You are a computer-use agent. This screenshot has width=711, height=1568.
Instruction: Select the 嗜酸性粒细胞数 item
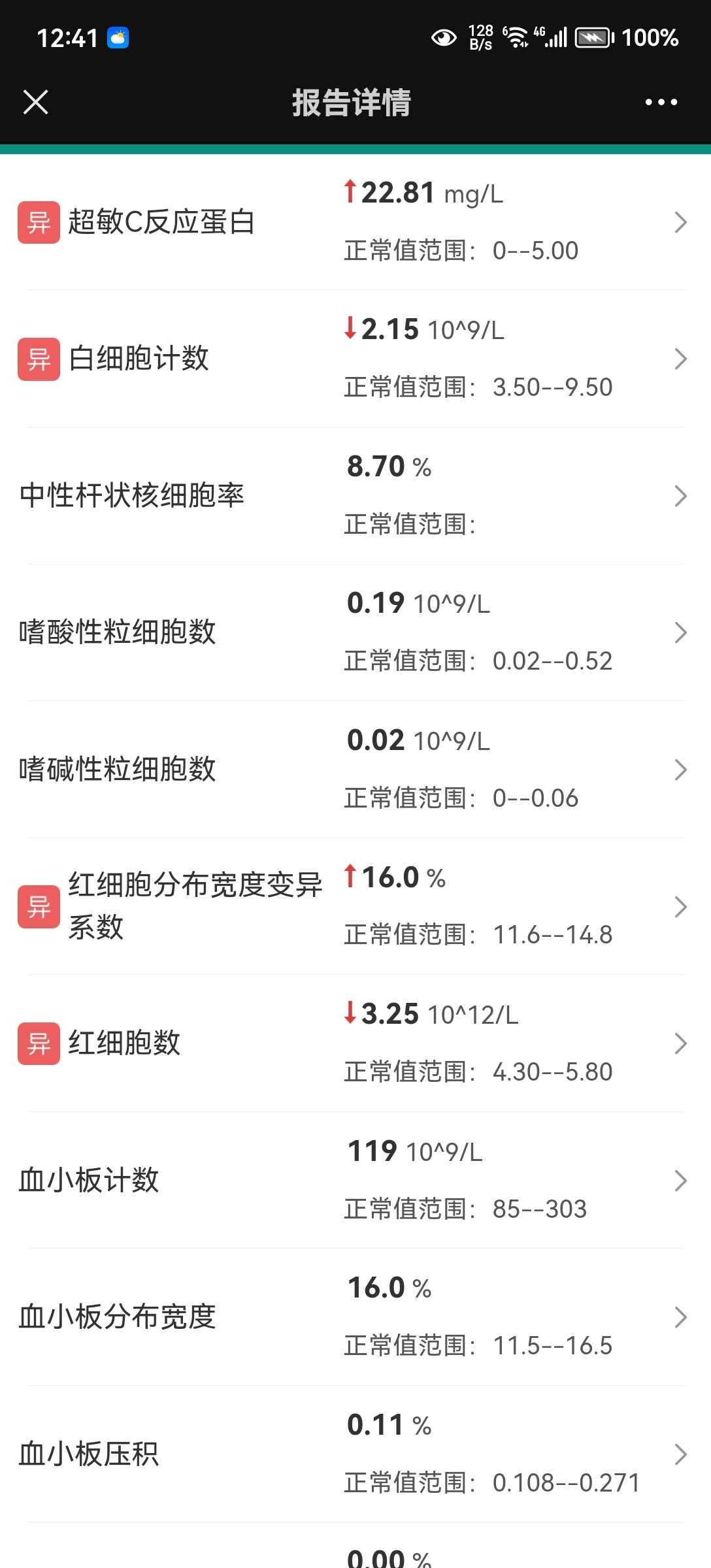[x=355, y=632]
